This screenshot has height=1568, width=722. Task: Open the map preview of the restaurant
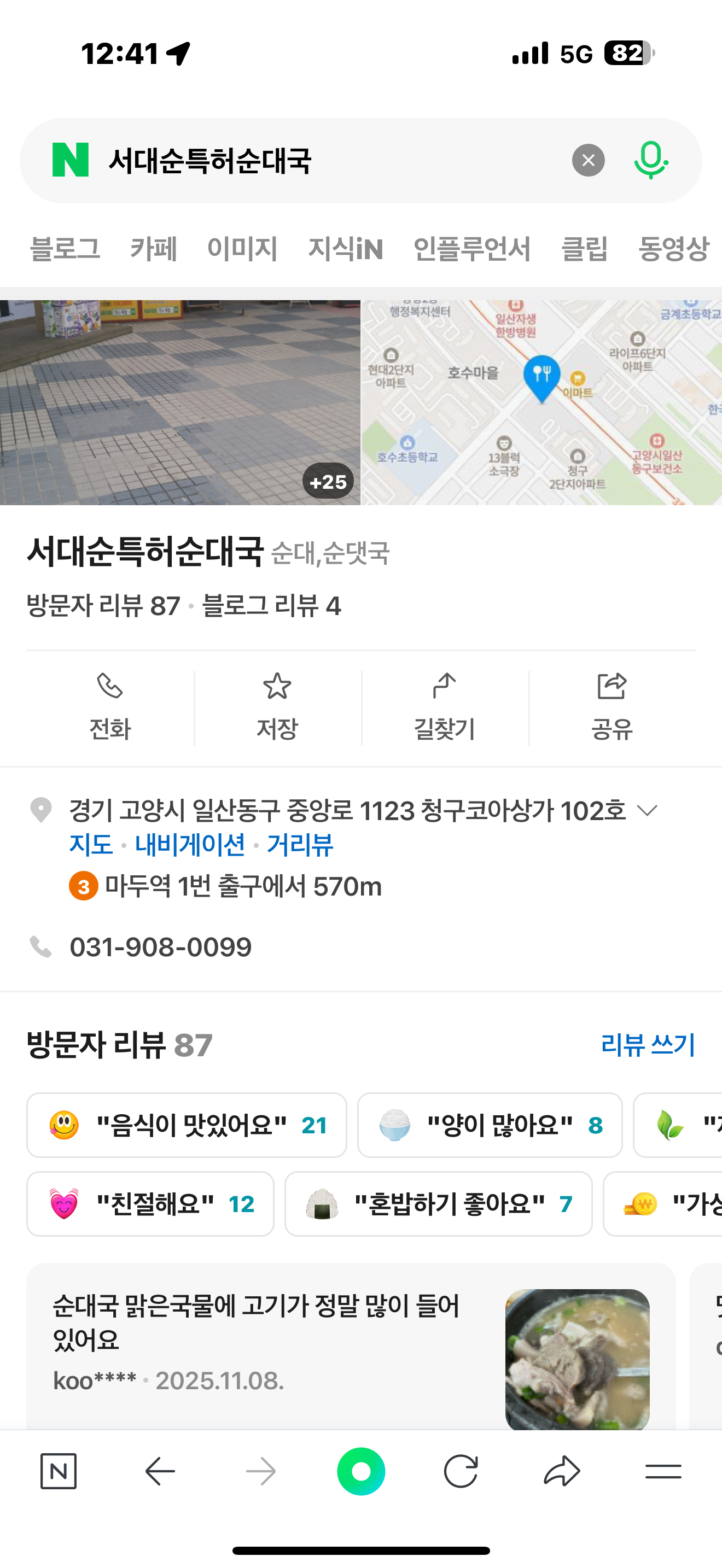point(541,402)
